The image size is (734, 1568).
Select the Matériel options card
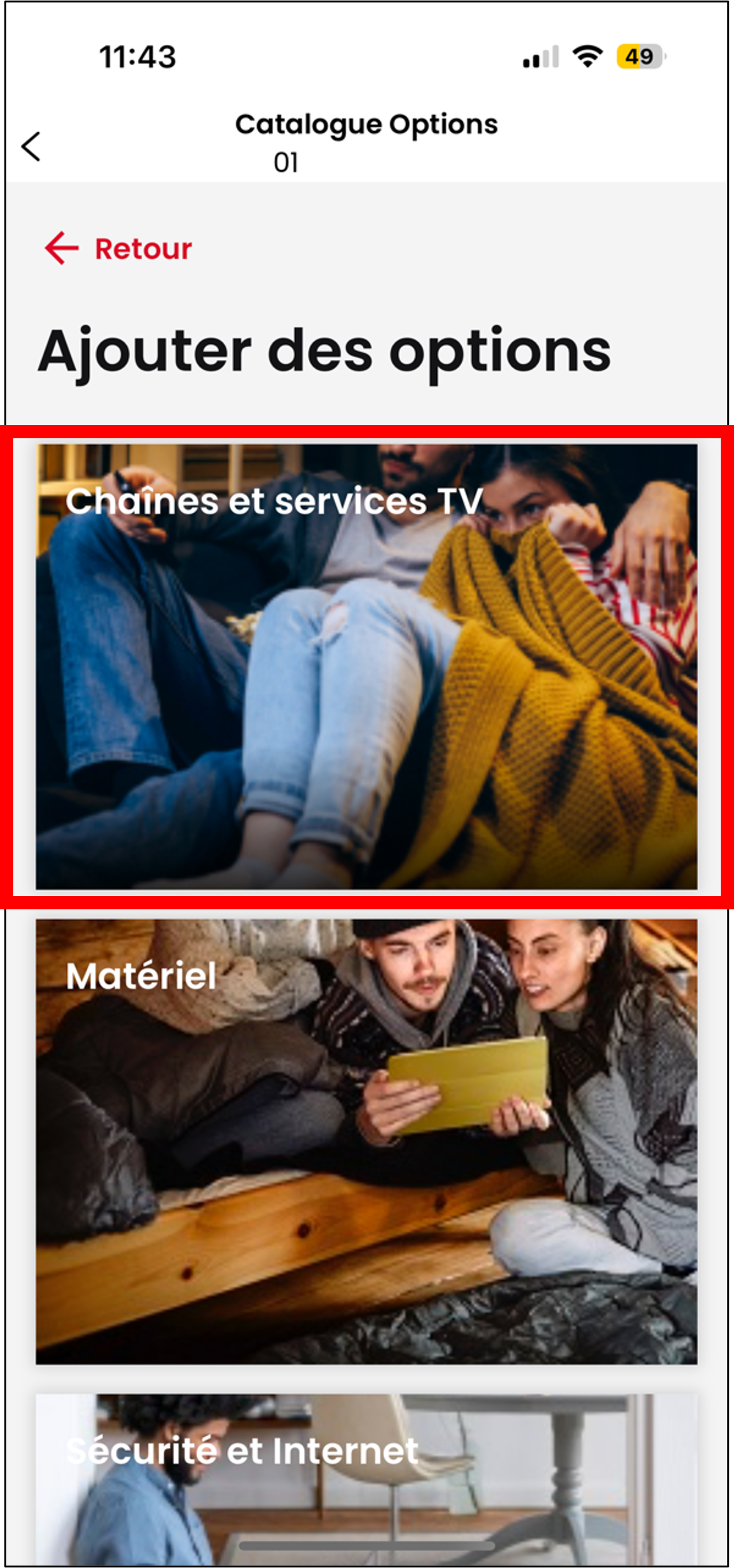(366, 1141)
